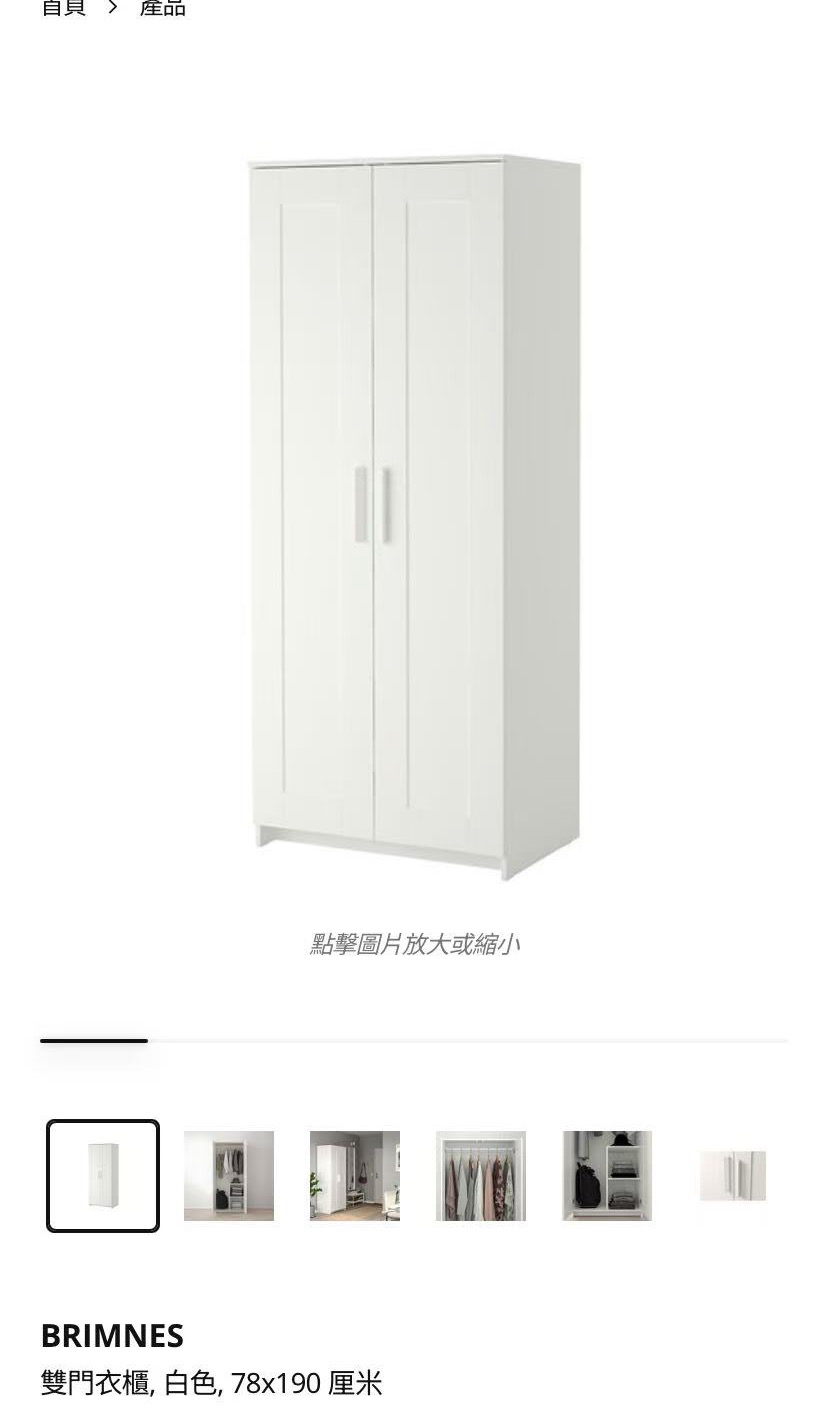
Task: View thumbnail showing backpack and shelves
Action: coord(607,1175)
